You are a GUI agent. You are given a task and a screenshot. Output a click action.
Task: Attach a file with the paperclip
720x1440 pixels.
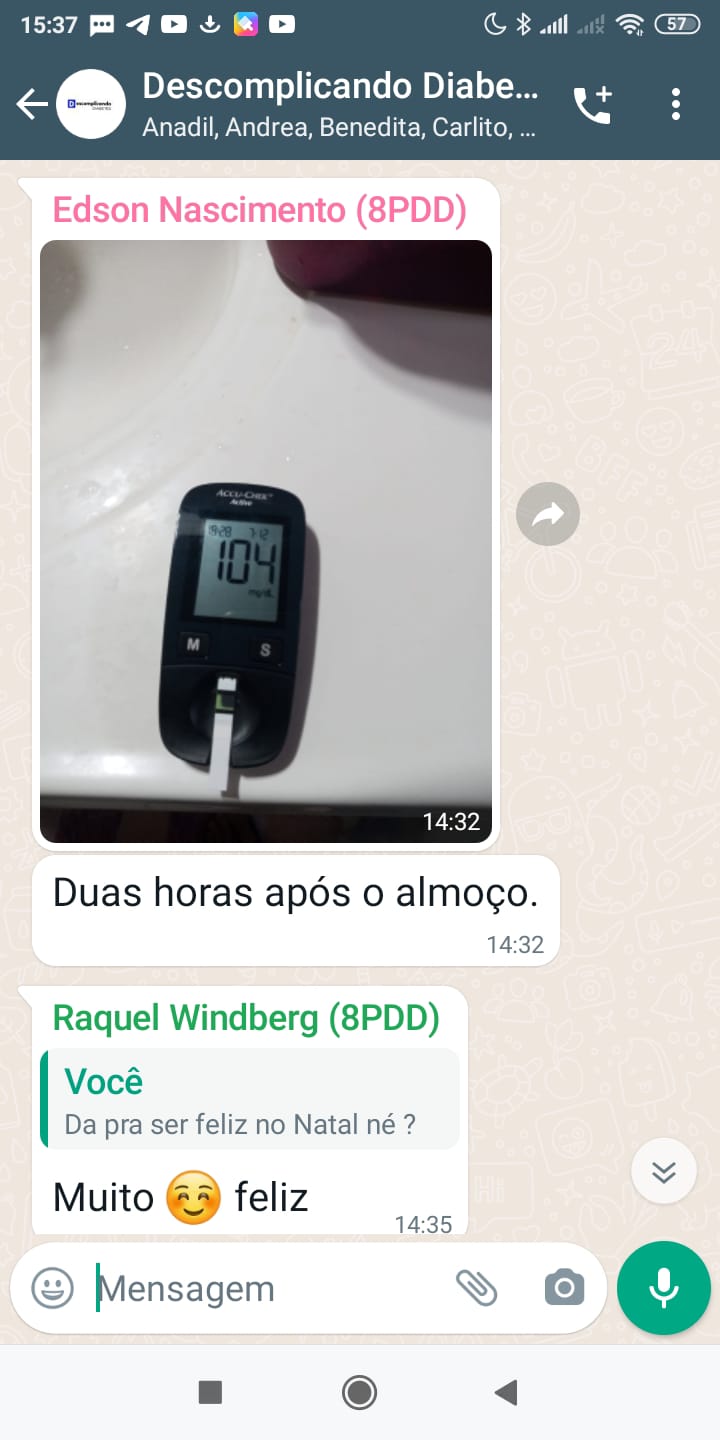(x=477, y=1288)
